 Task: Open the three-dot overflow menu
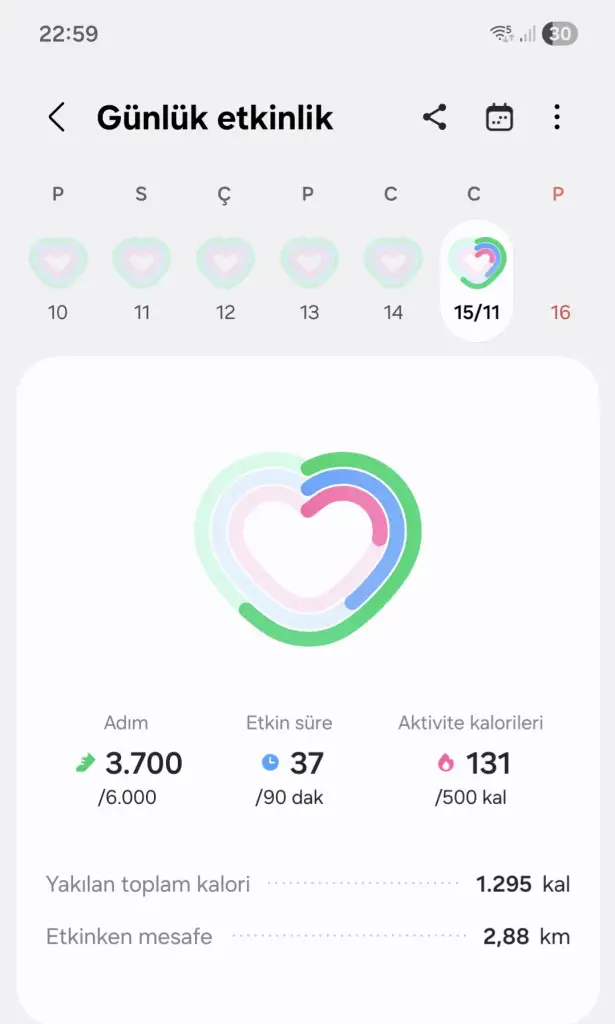point(557,118)
